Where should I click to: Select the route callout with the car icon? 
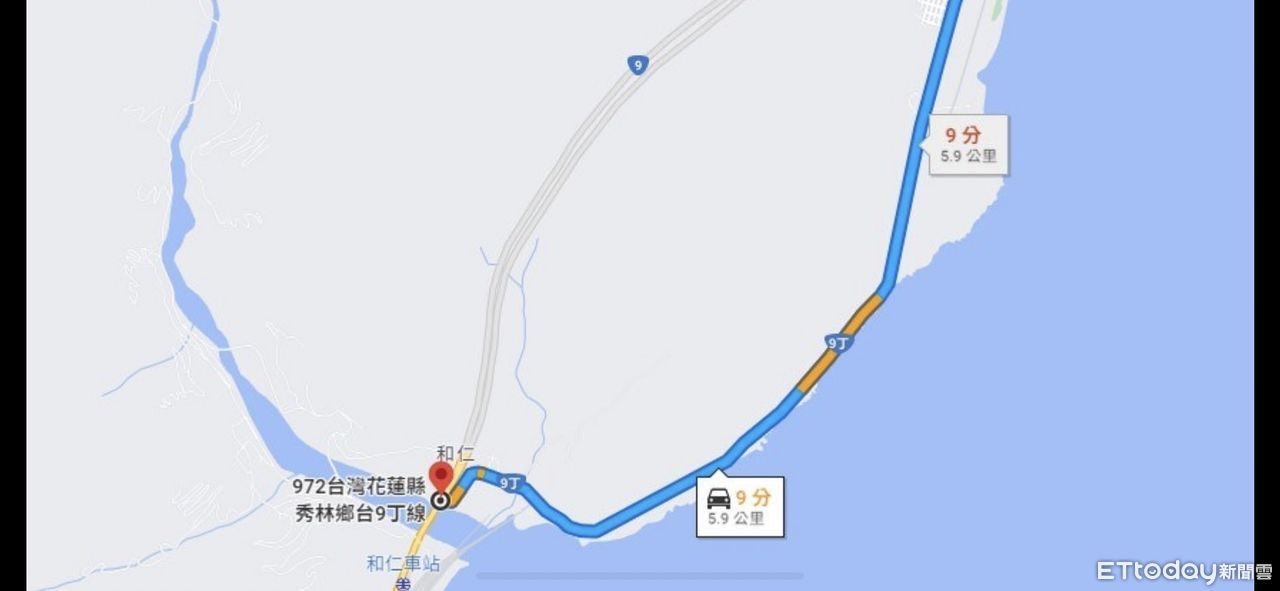pos(740,506)
